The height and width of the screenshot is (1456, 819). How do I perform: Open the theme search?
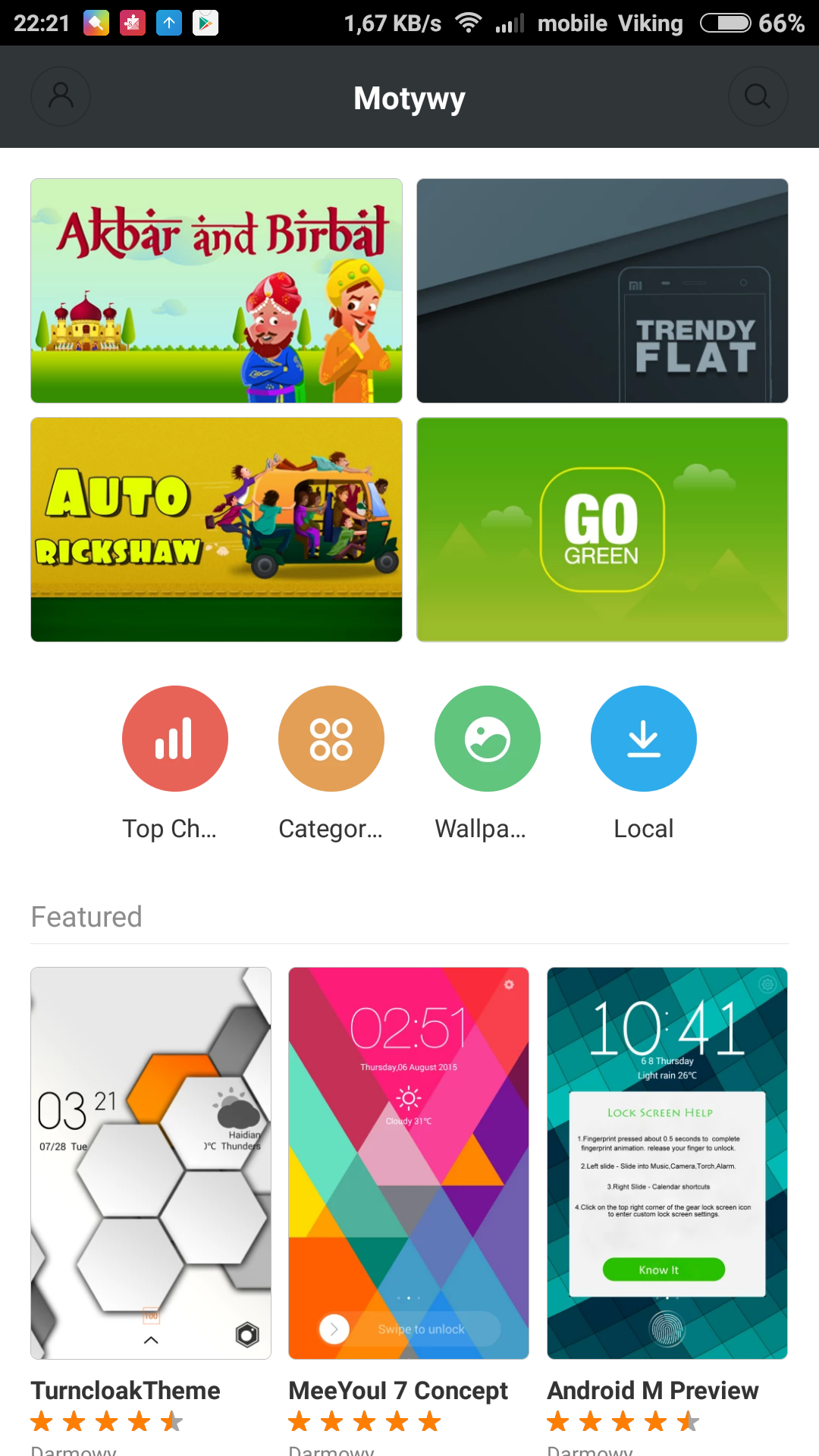[758, 96]
